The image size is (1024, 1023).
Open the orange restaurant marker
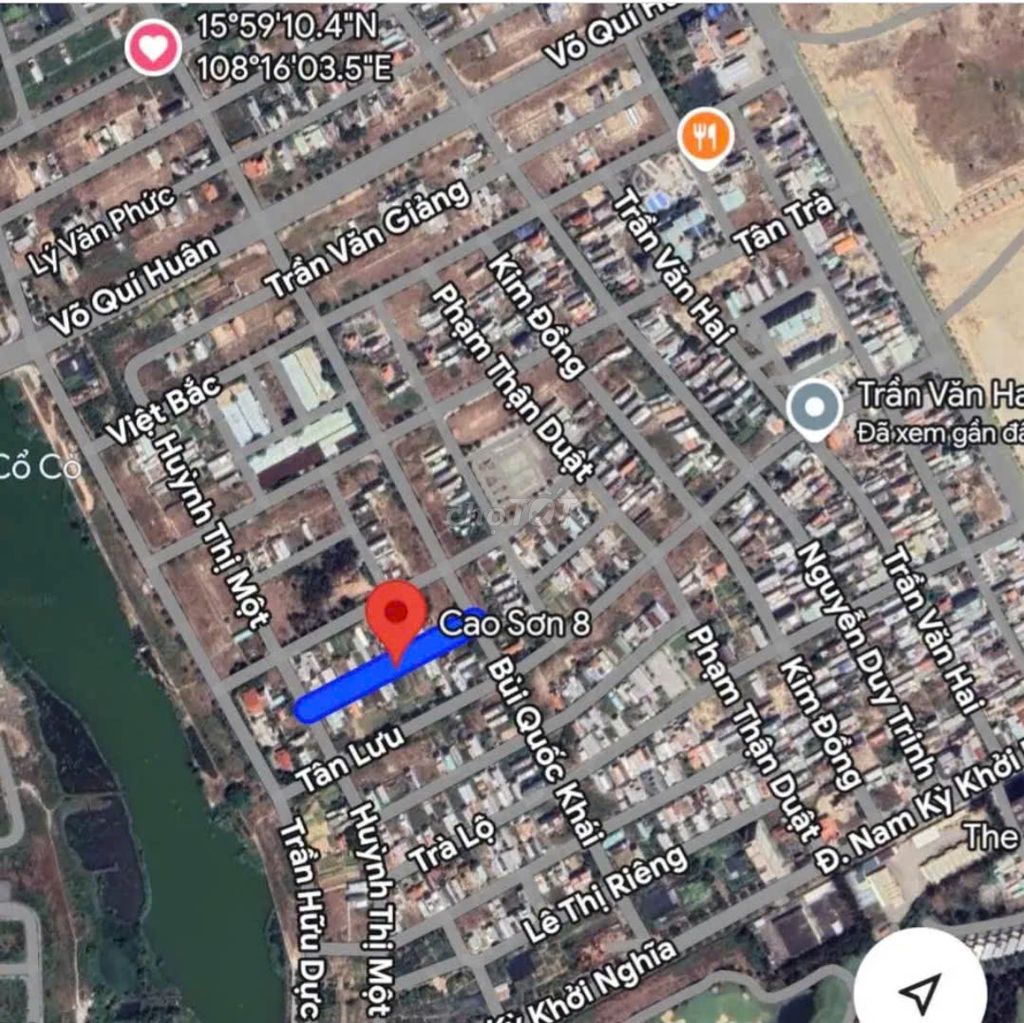(706, 137)
